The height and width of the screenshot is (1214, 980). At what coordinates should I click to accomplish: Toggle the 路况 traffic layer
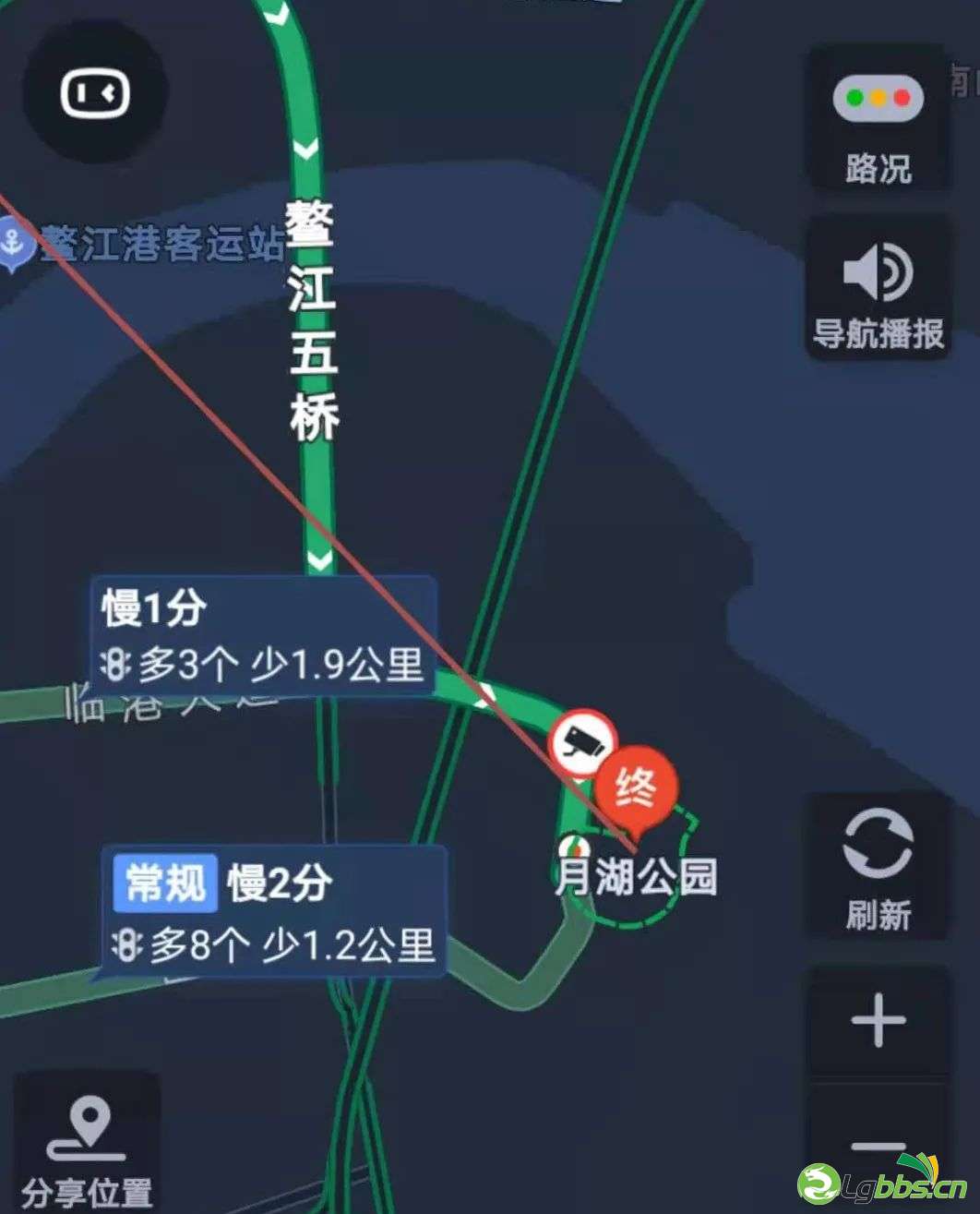[878, 122]
